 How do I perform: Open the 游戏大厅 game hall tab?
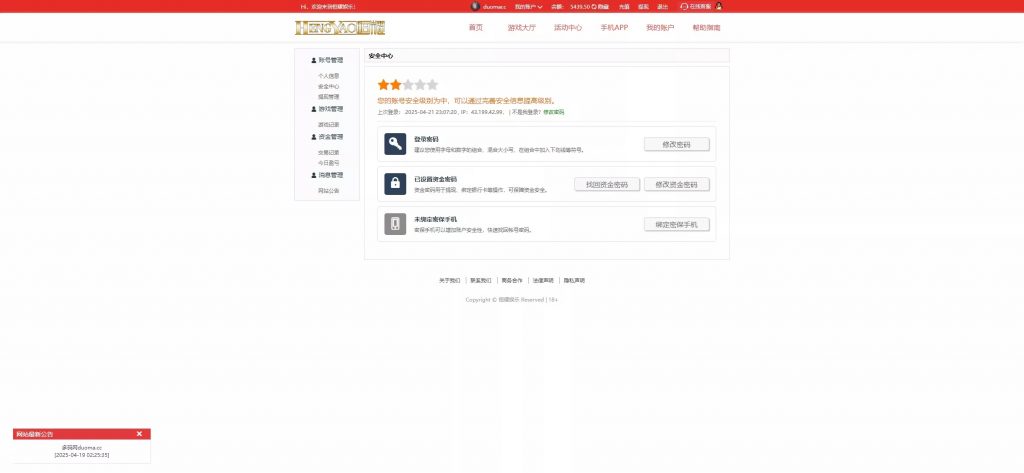[x=521, y=28]
